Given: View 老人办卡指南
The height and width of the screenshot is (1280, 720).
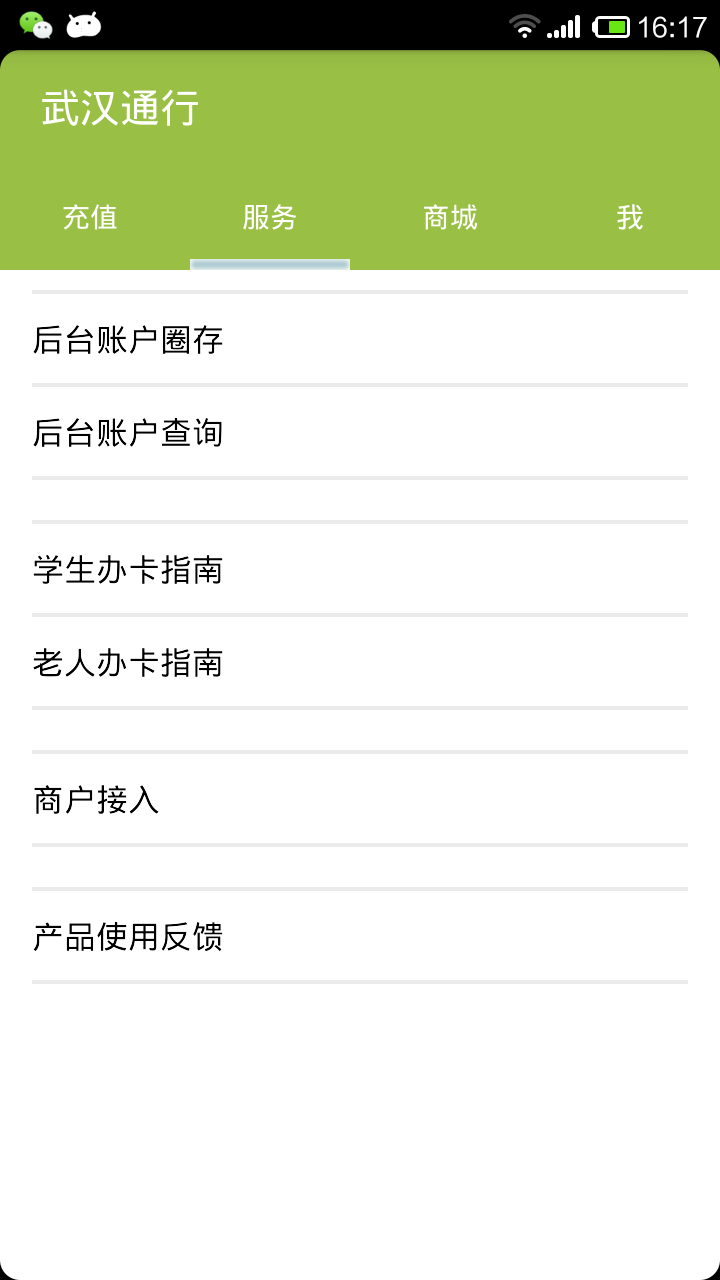Looking at the screenshot, I should (360, 663).
